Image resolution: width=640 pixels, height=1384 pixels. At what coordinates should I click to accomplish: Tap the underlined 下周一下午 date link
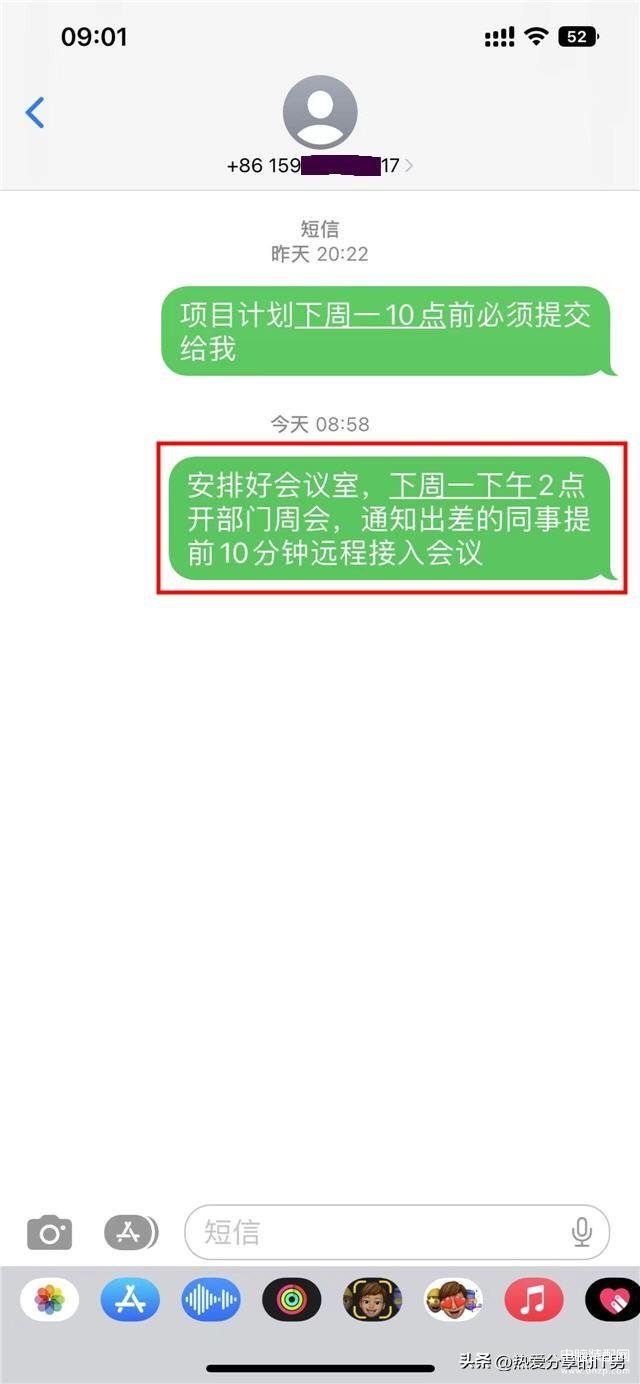pos(462,487)
